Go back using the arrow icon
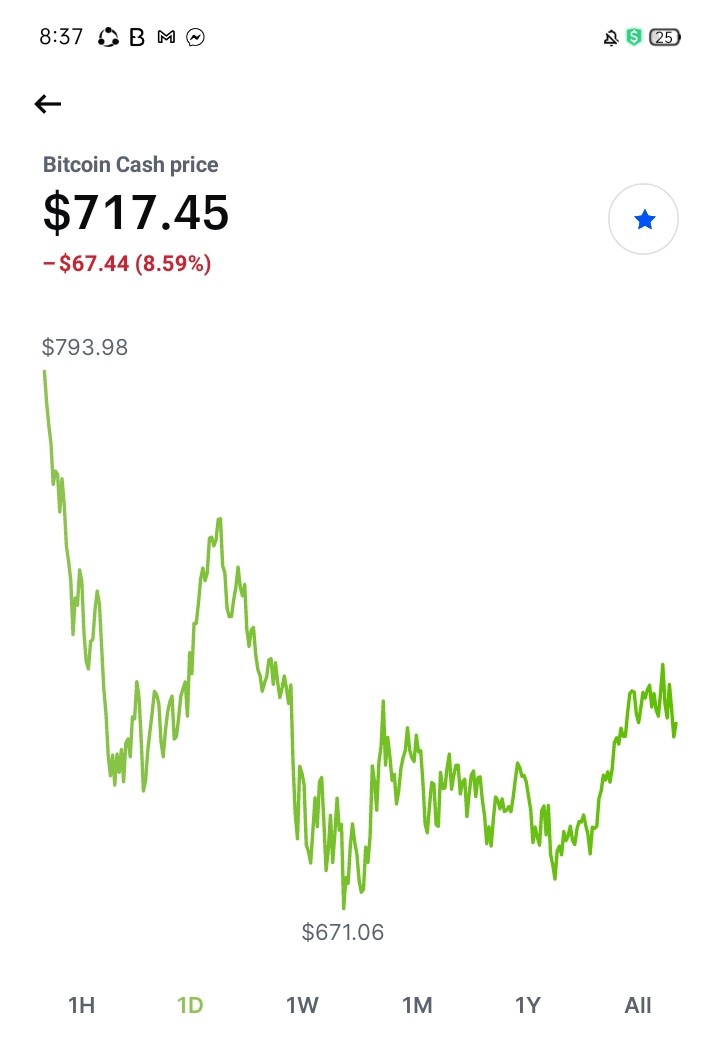Screen dimensions: 719x1054 coord(48,104)
